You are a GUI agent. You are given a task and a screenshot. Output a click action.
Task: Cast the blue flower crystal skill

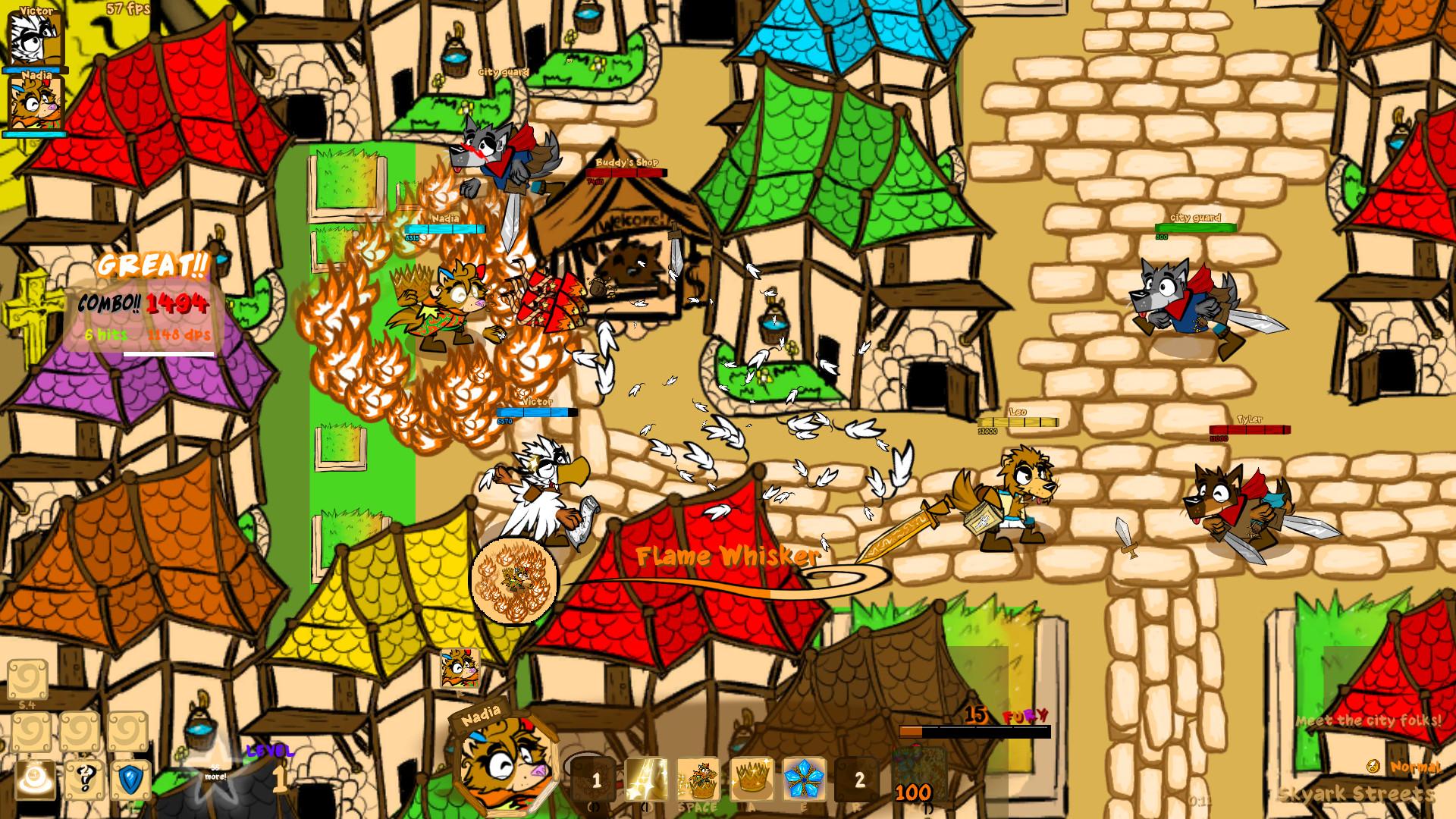tap(804, 780)
